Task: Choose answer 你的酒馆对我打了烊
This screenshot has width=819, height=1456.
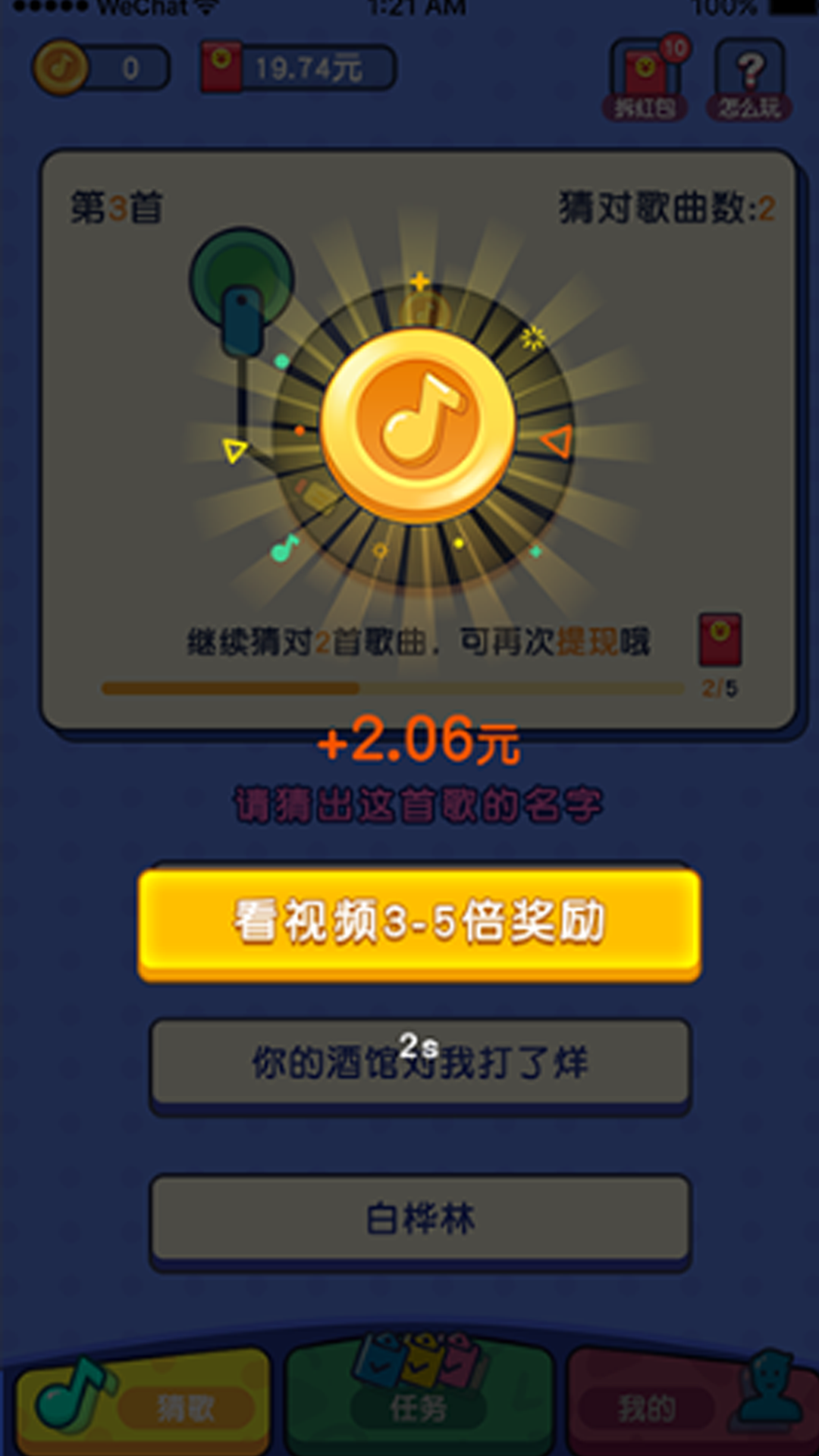Action: tap(419, 1063)
